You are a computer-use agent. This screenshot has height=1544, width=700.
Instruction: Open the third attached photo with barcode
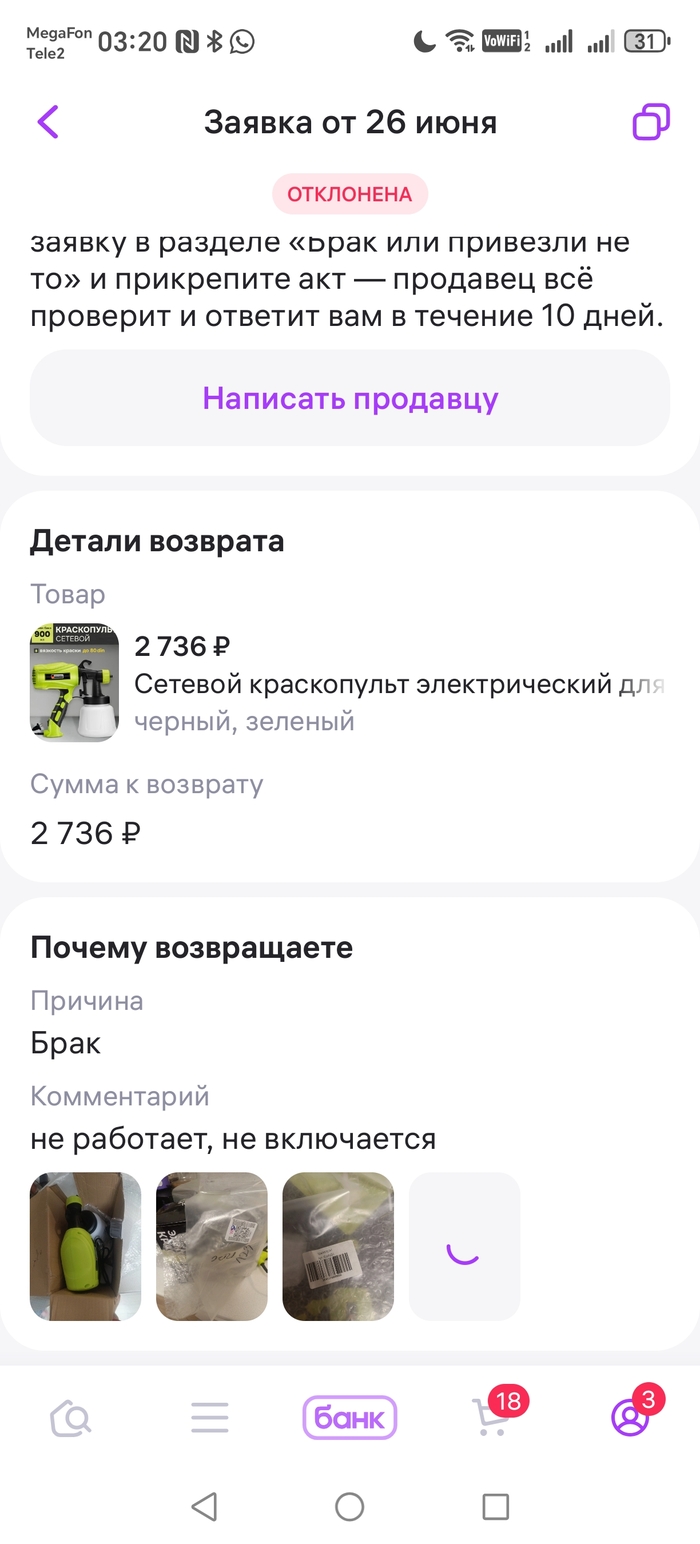click(x=338, y=1246)
